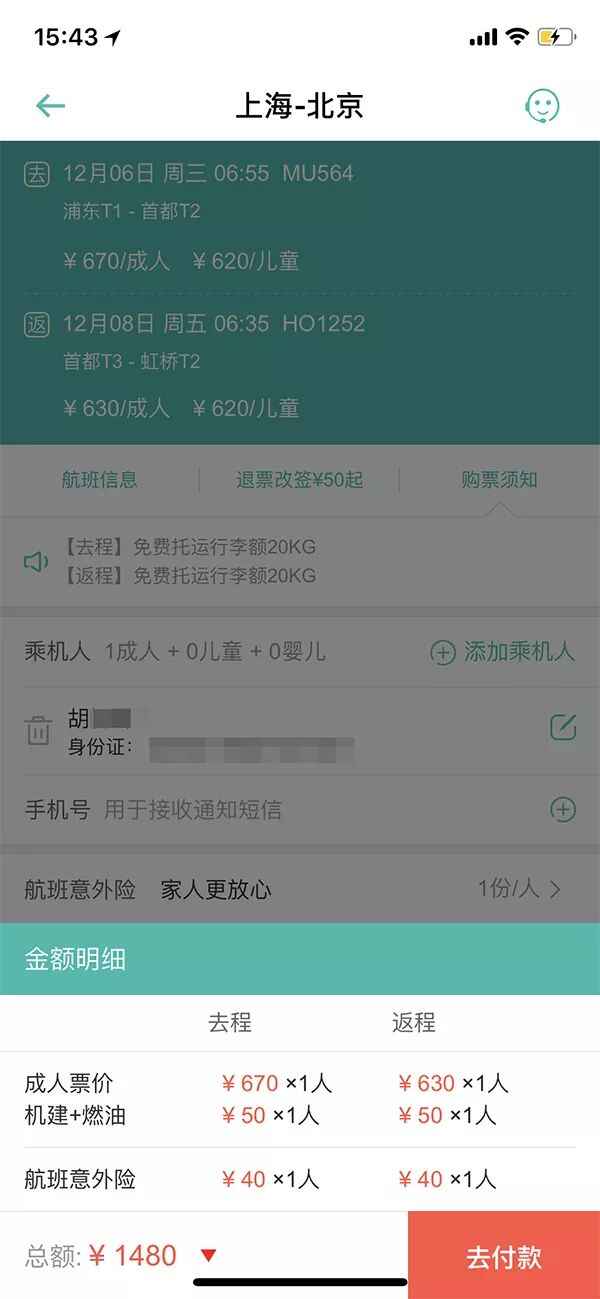
Task: Go back using the top-left arrow
Action: pyautogui.click(x=50, y=106)
